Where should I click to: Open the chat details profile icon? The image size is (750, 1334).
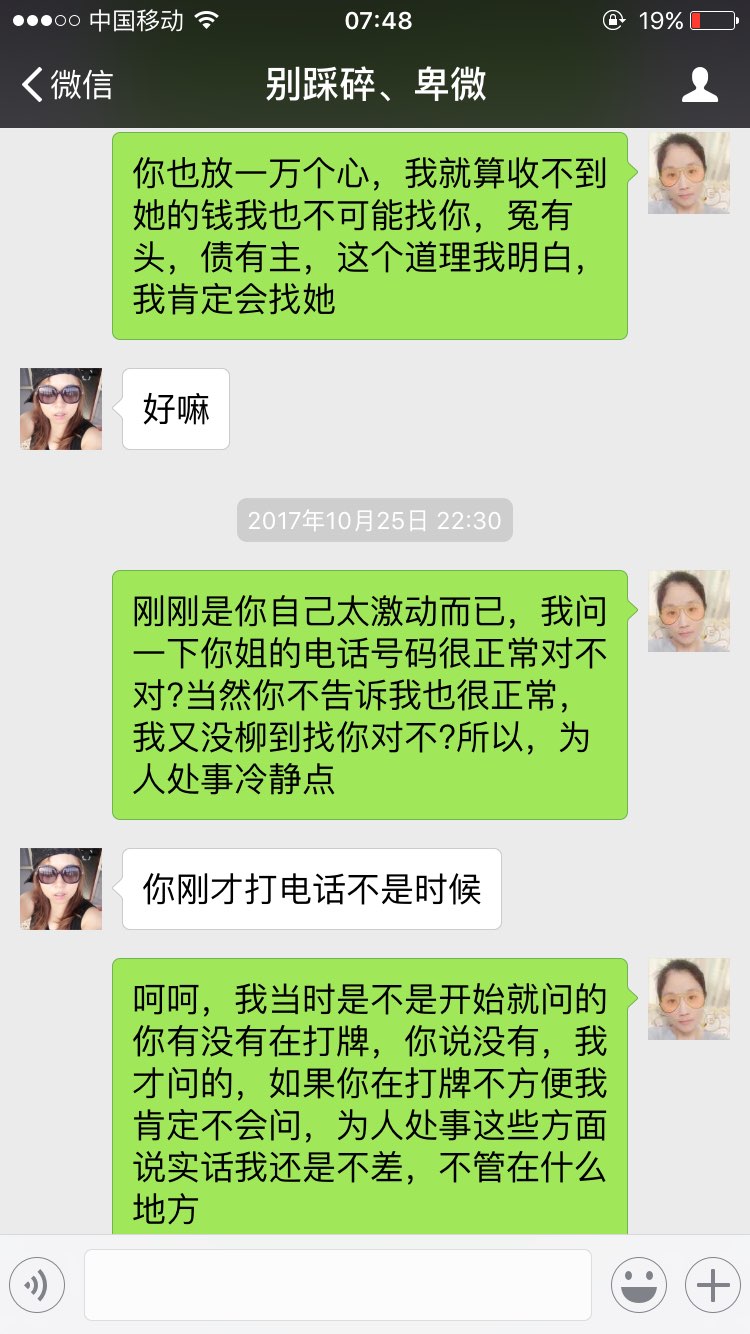click(699, 85)
